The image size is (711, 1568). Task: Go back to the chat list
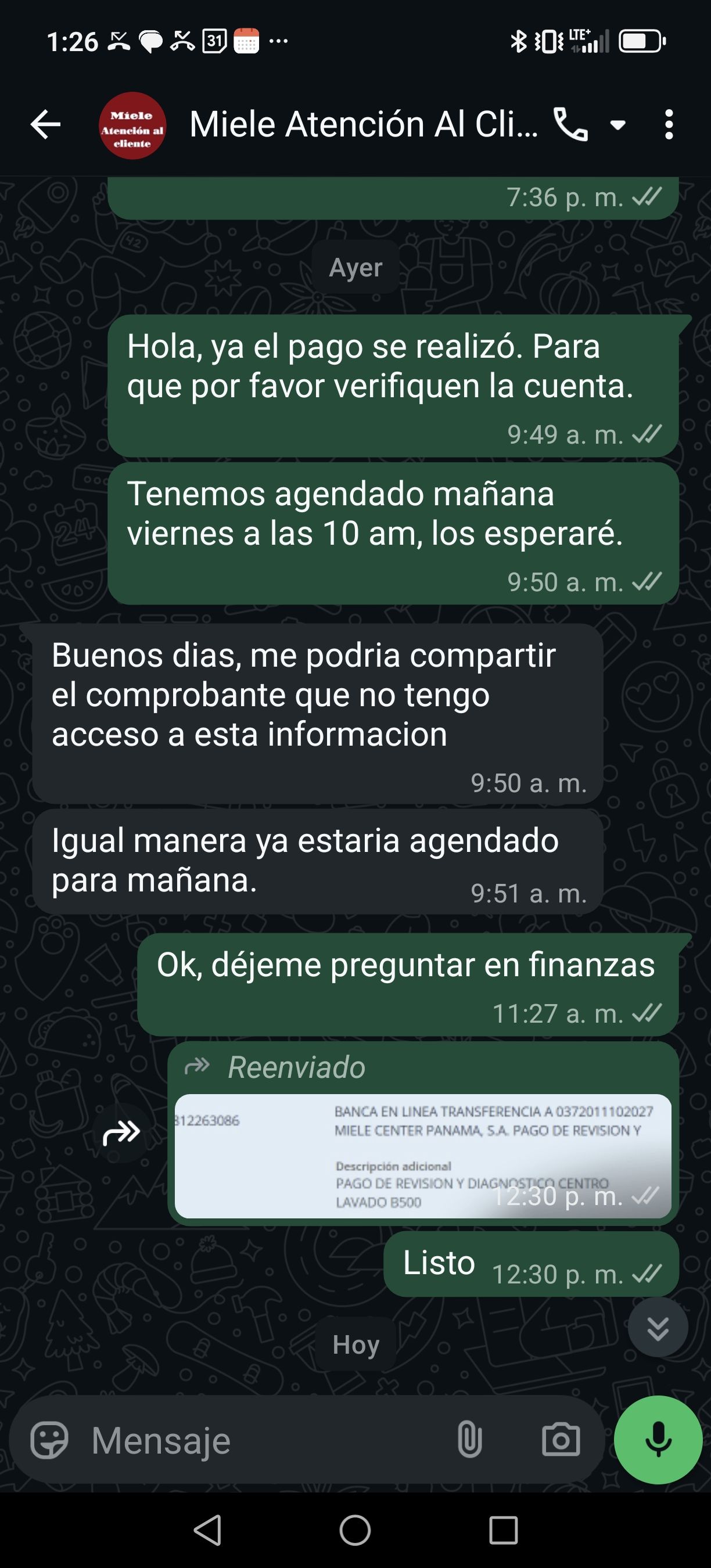[x=46, y=125]
